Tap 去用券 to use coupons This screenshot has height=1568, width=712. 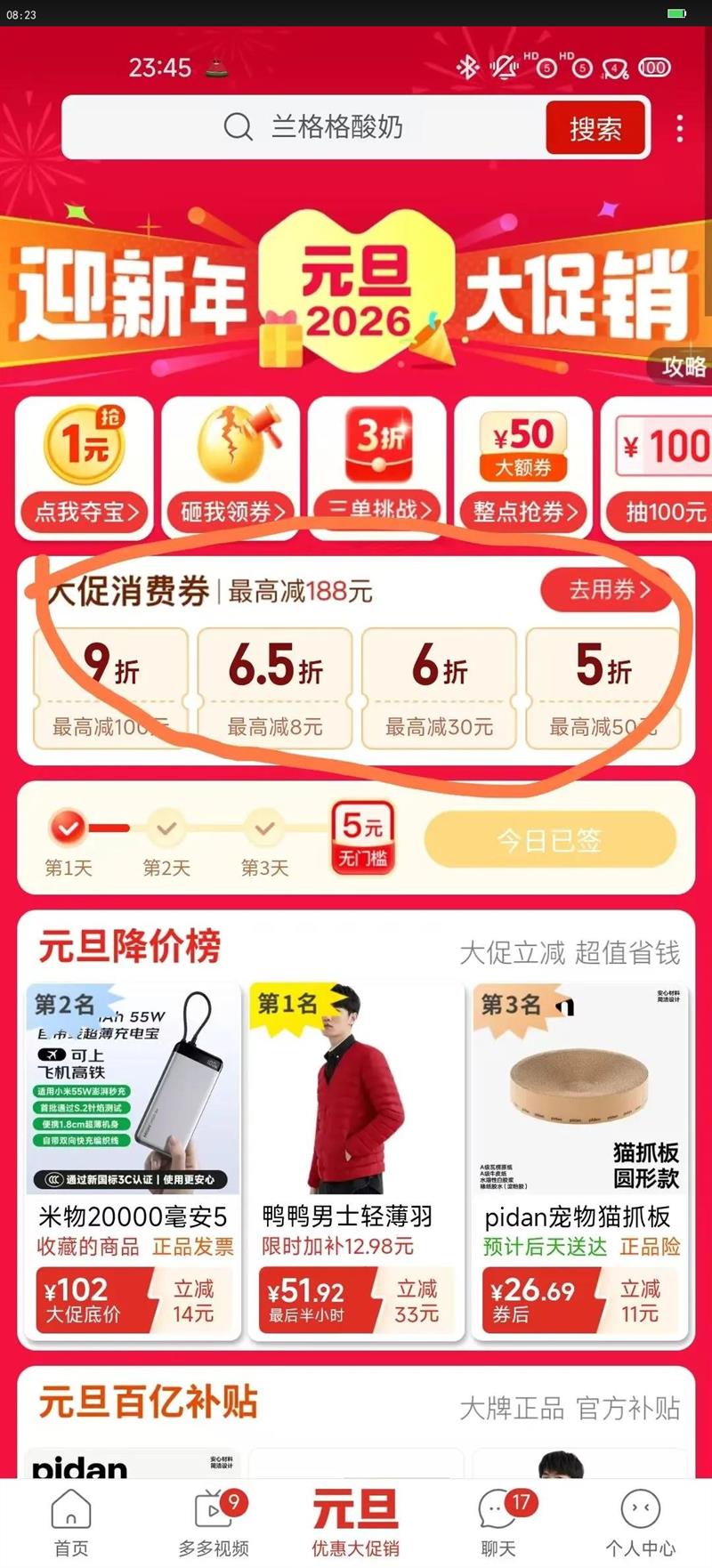pos(606,590)
